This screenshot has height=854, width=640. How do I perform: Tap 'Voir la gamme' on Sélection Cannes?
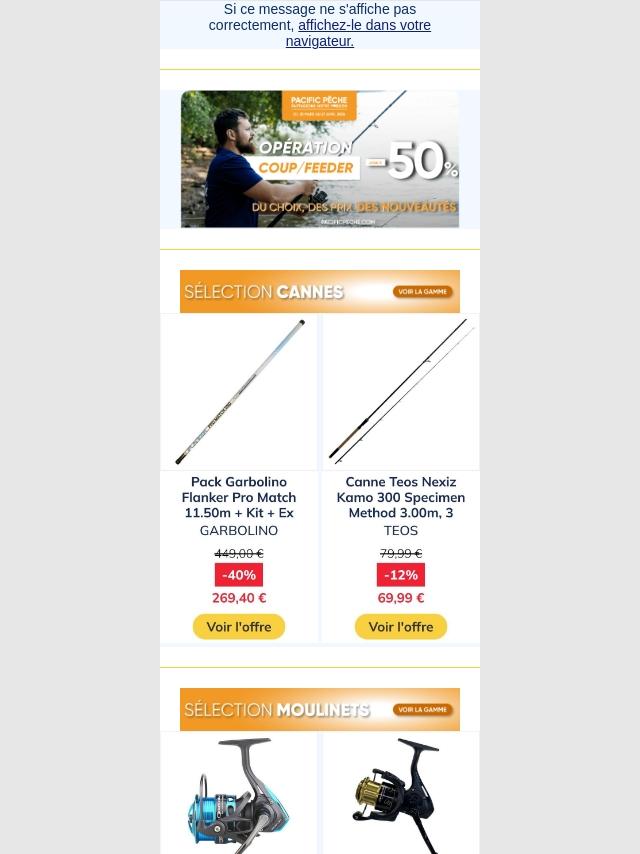click(x=423, y=292)
